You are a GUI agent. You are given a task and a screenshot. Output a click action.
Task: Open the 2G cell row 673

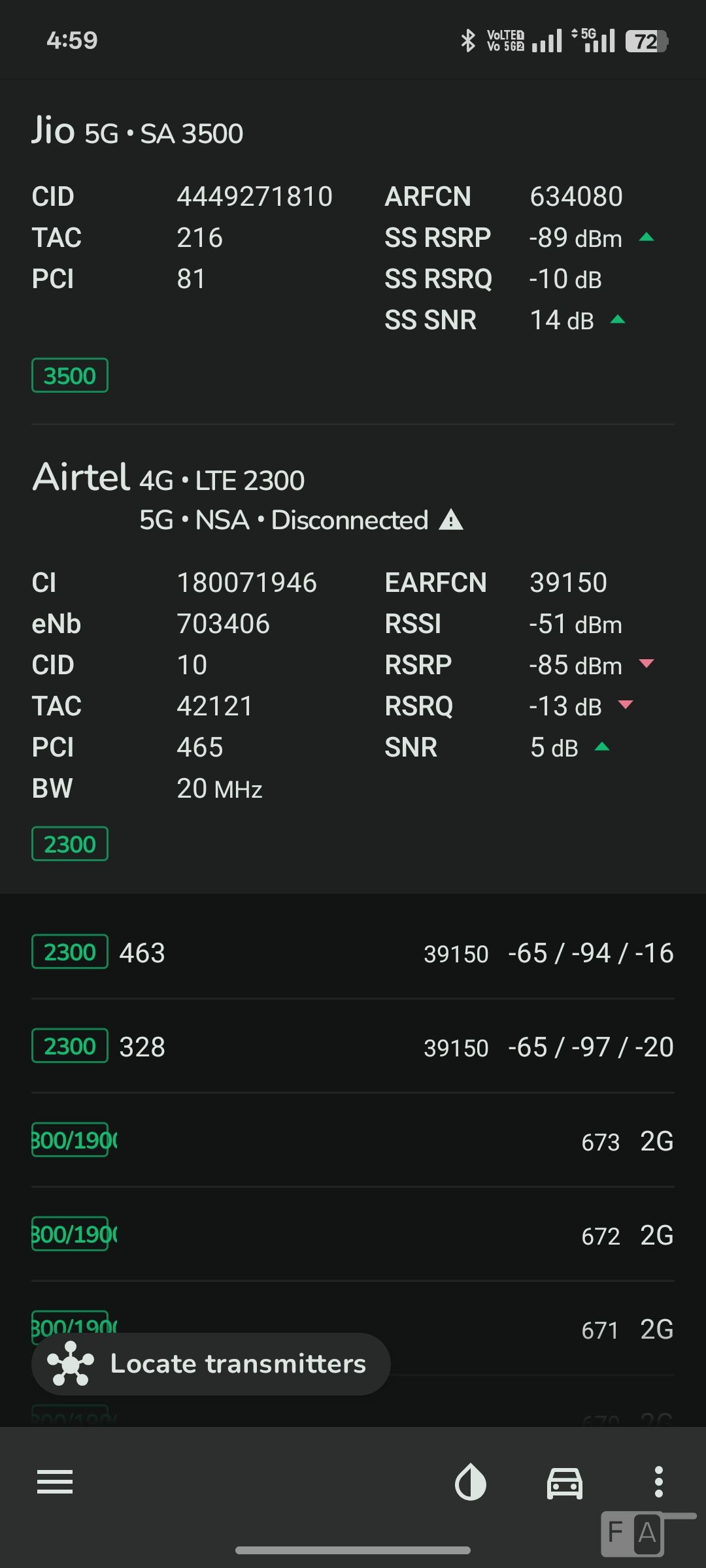[x=353, y=1140]
